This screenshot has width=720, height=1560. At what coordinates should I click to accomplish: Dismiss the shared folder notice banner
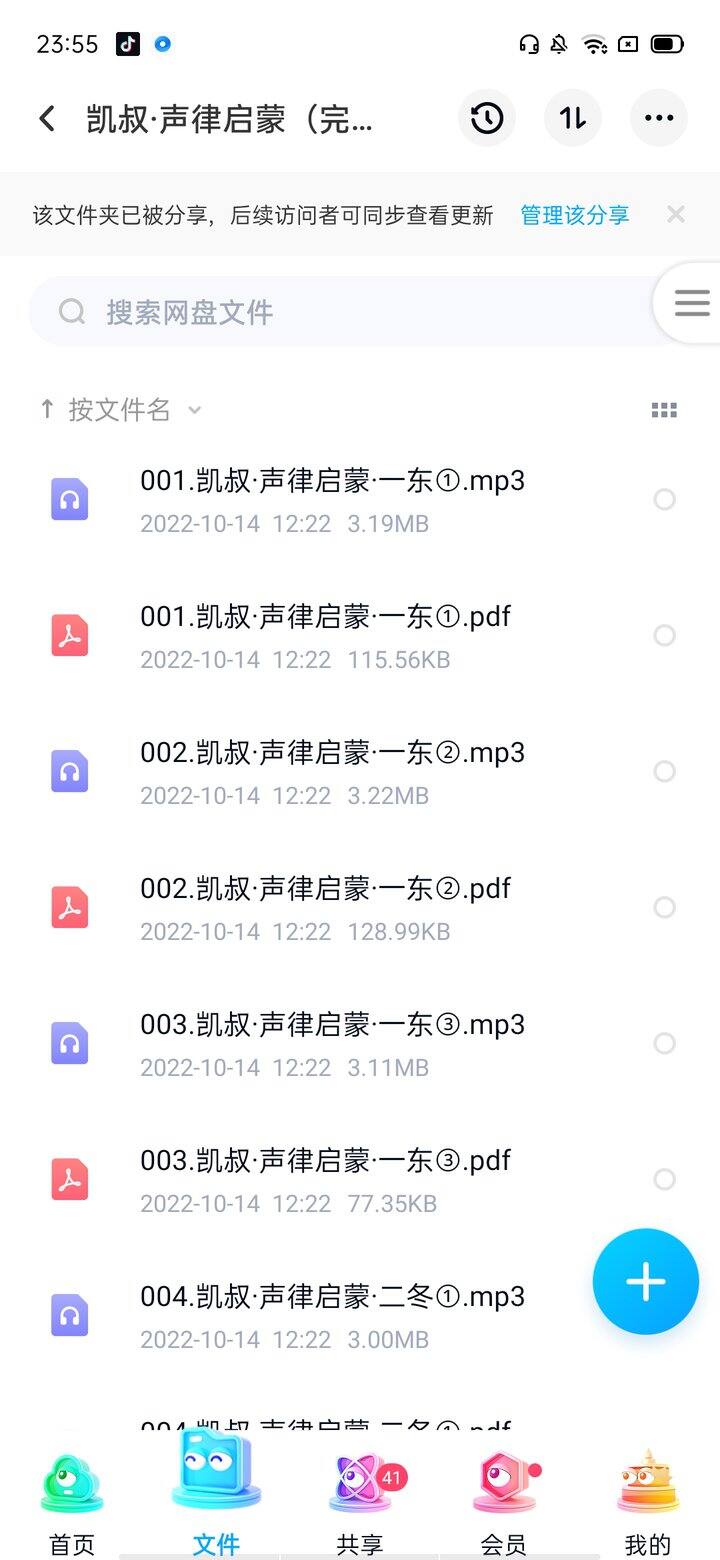pos(676,214)
